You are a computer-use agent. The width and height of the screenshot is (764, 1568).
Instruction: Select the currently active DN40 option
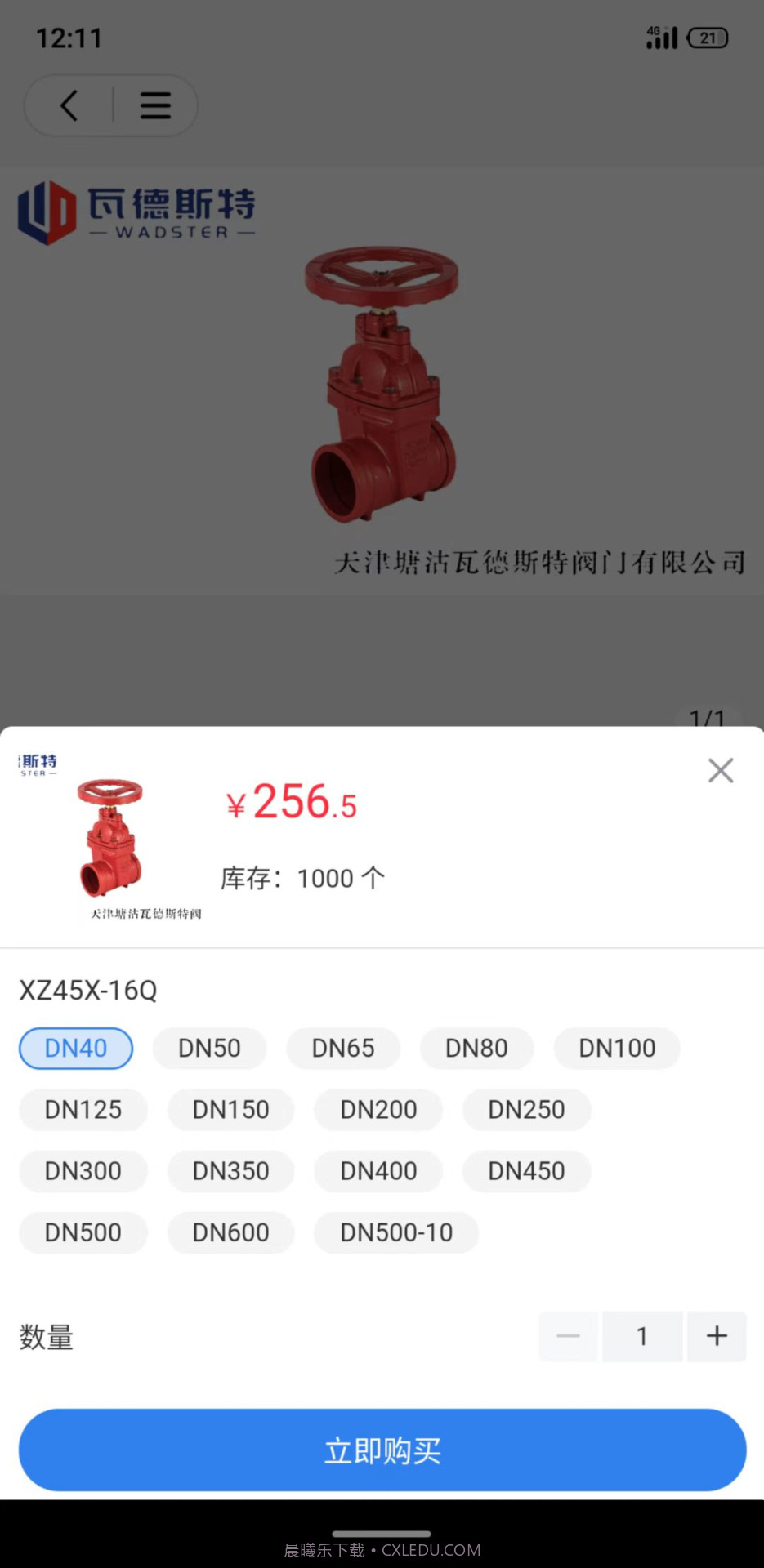point(75,1048)
